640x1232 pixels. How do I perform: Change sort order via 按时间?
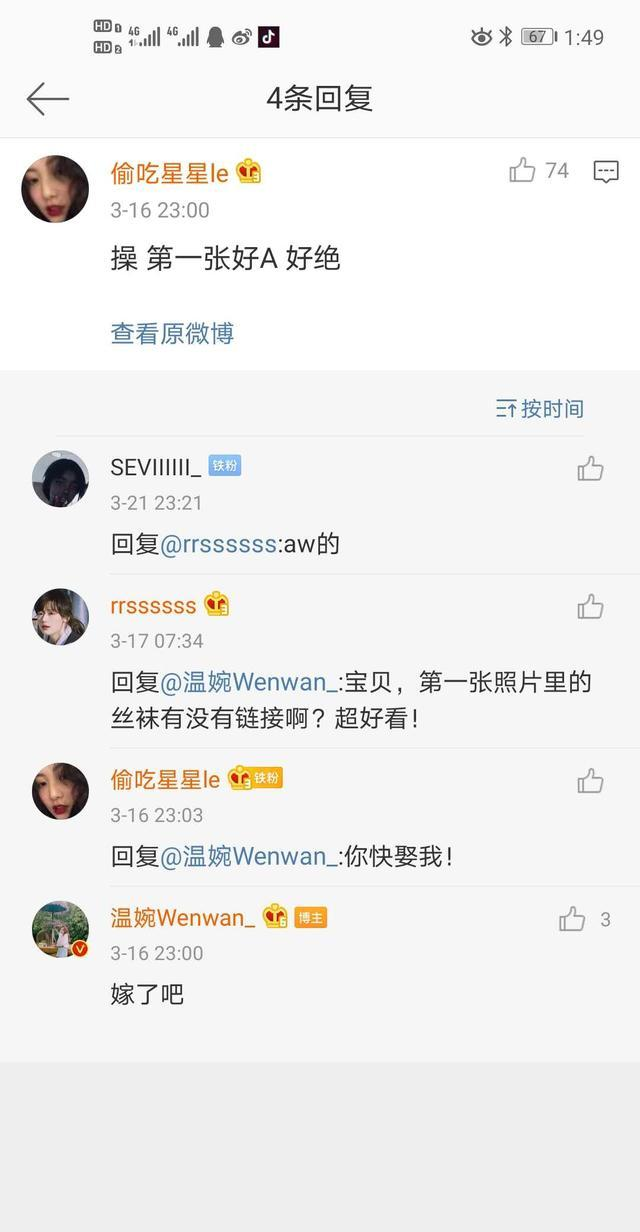pos(540,408)
